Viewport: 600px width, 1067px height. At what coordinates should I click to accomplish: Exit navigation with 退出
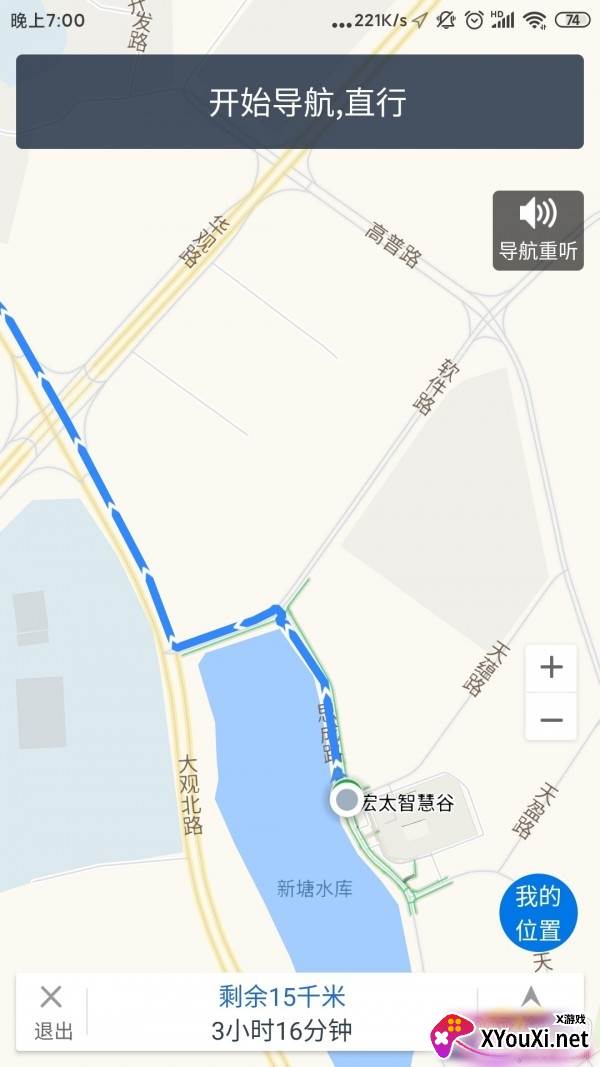[x=52, y=1012]
